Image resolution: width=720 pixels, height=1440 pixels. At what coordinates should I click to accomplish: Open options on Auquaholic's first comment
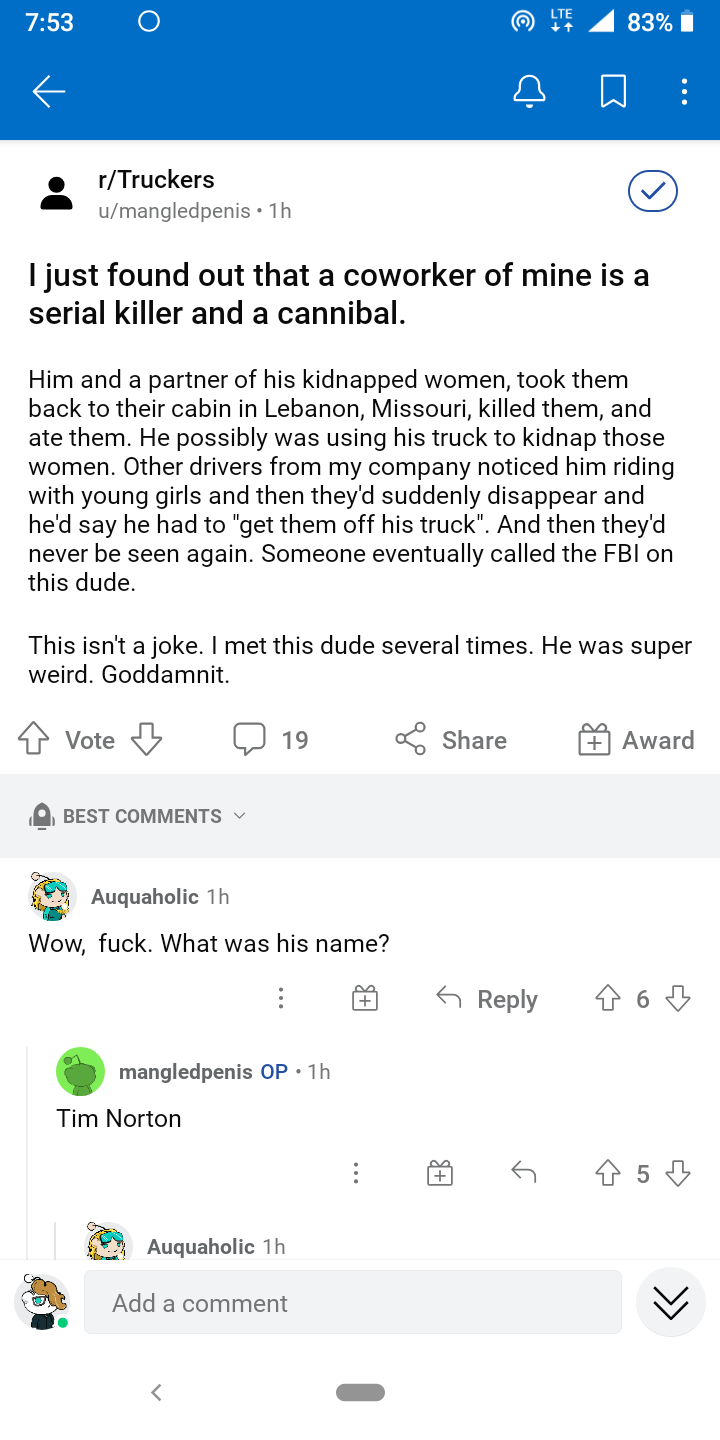[281, 998]
